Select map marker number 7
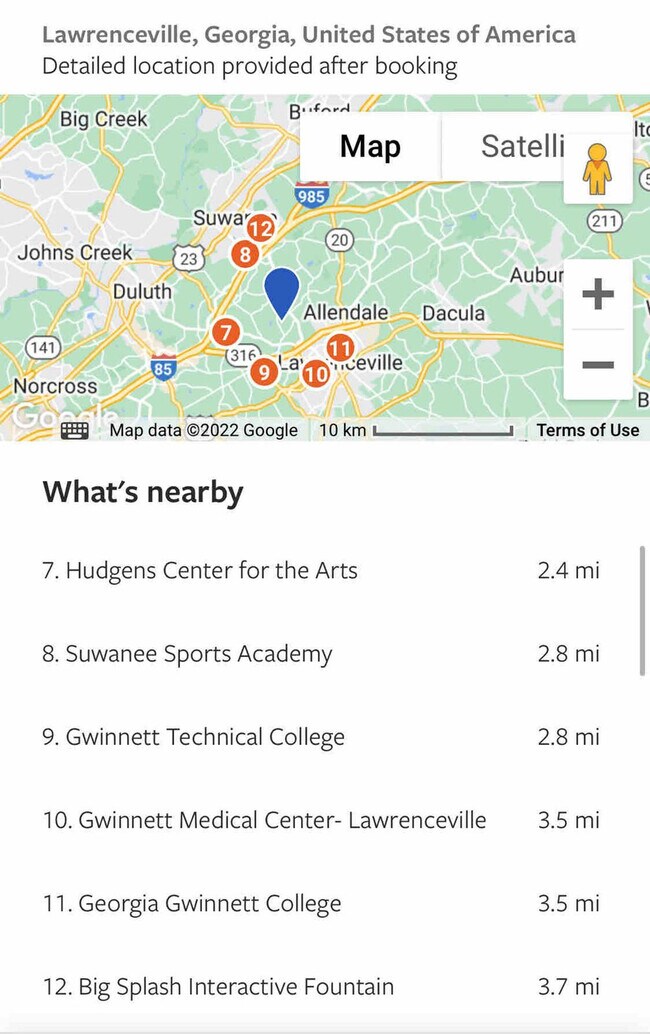 pyautogui.click(x=227, y=332)
